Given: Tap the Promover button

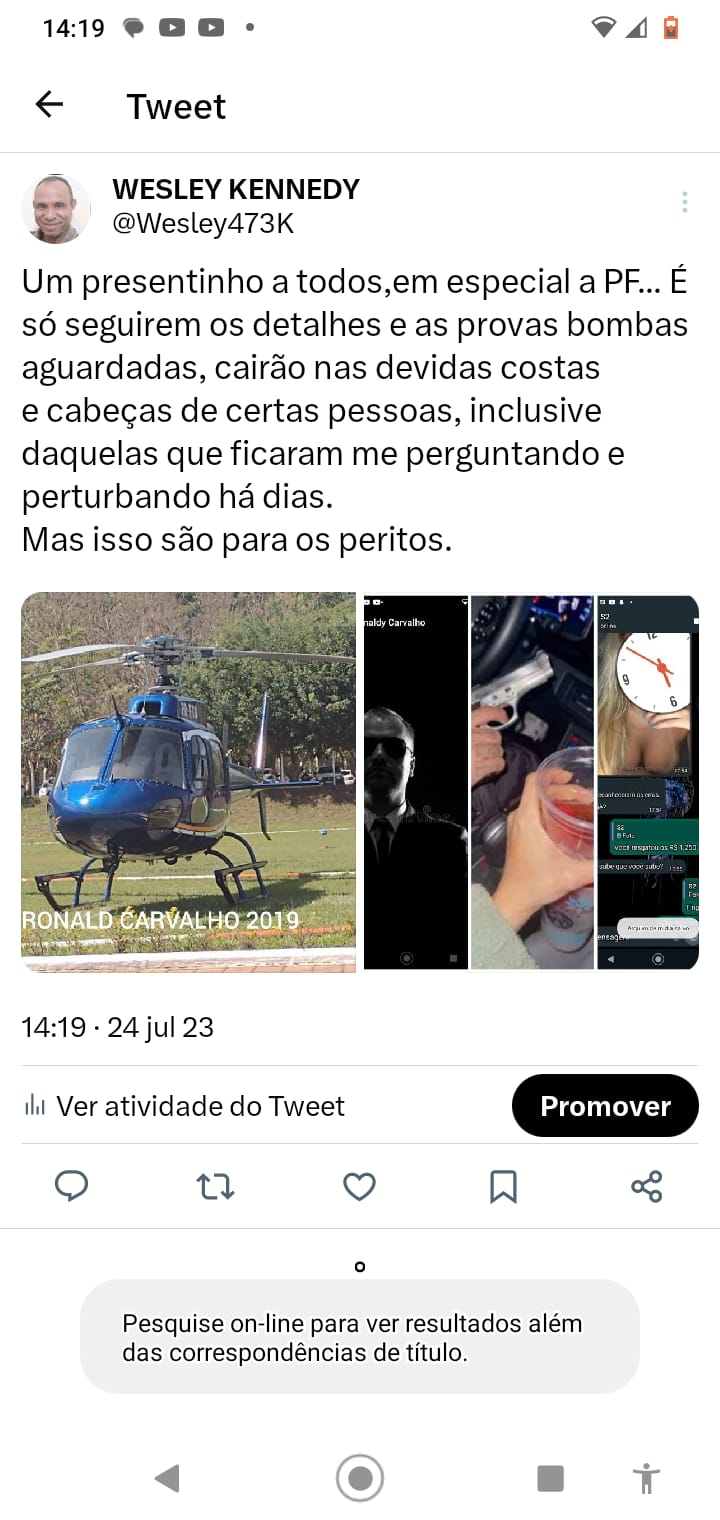Looking at the screenshot, I should [x=605, y=1106].
